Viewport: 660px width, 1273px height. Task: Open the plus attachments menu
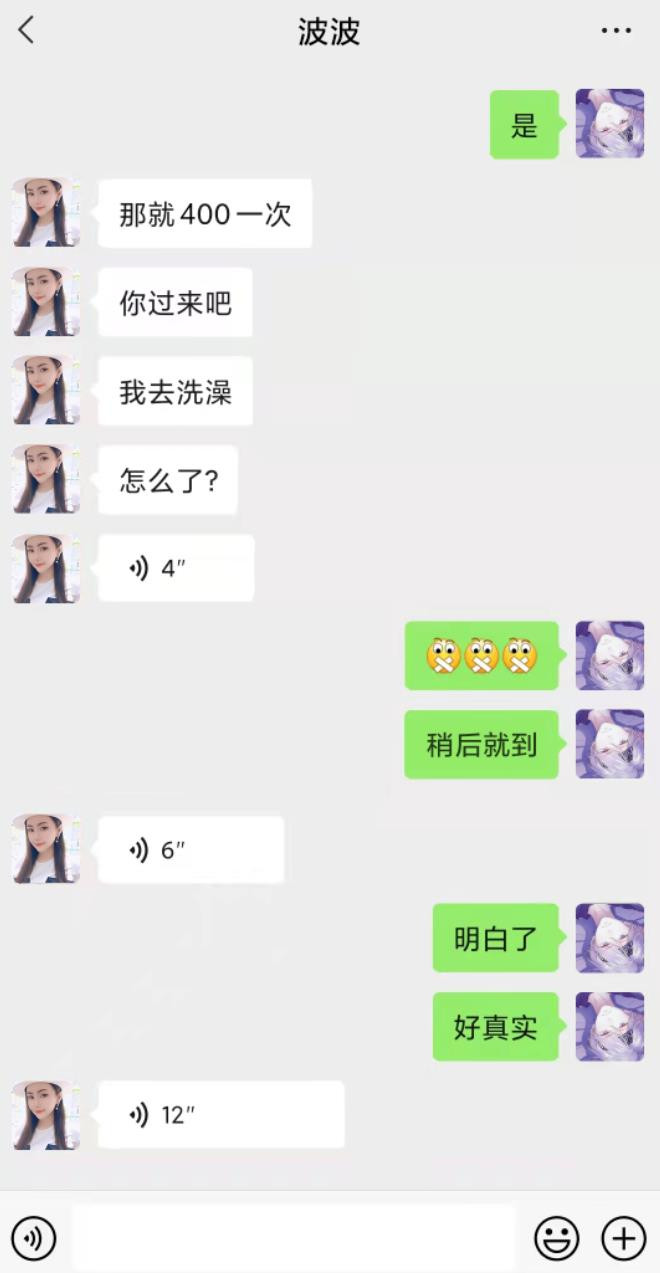point(623,1239)
